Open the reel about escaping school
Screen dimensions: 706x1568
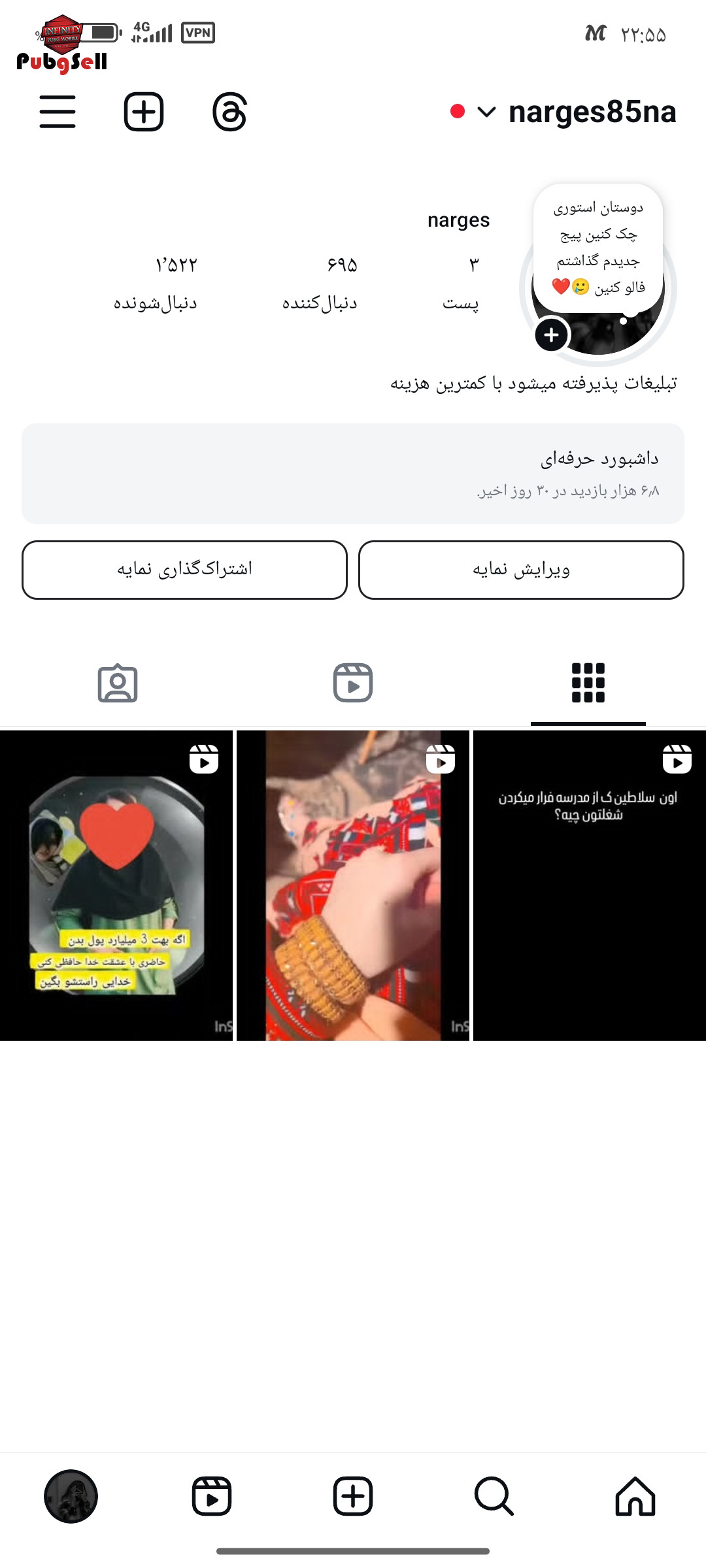(x=590, y=885)
